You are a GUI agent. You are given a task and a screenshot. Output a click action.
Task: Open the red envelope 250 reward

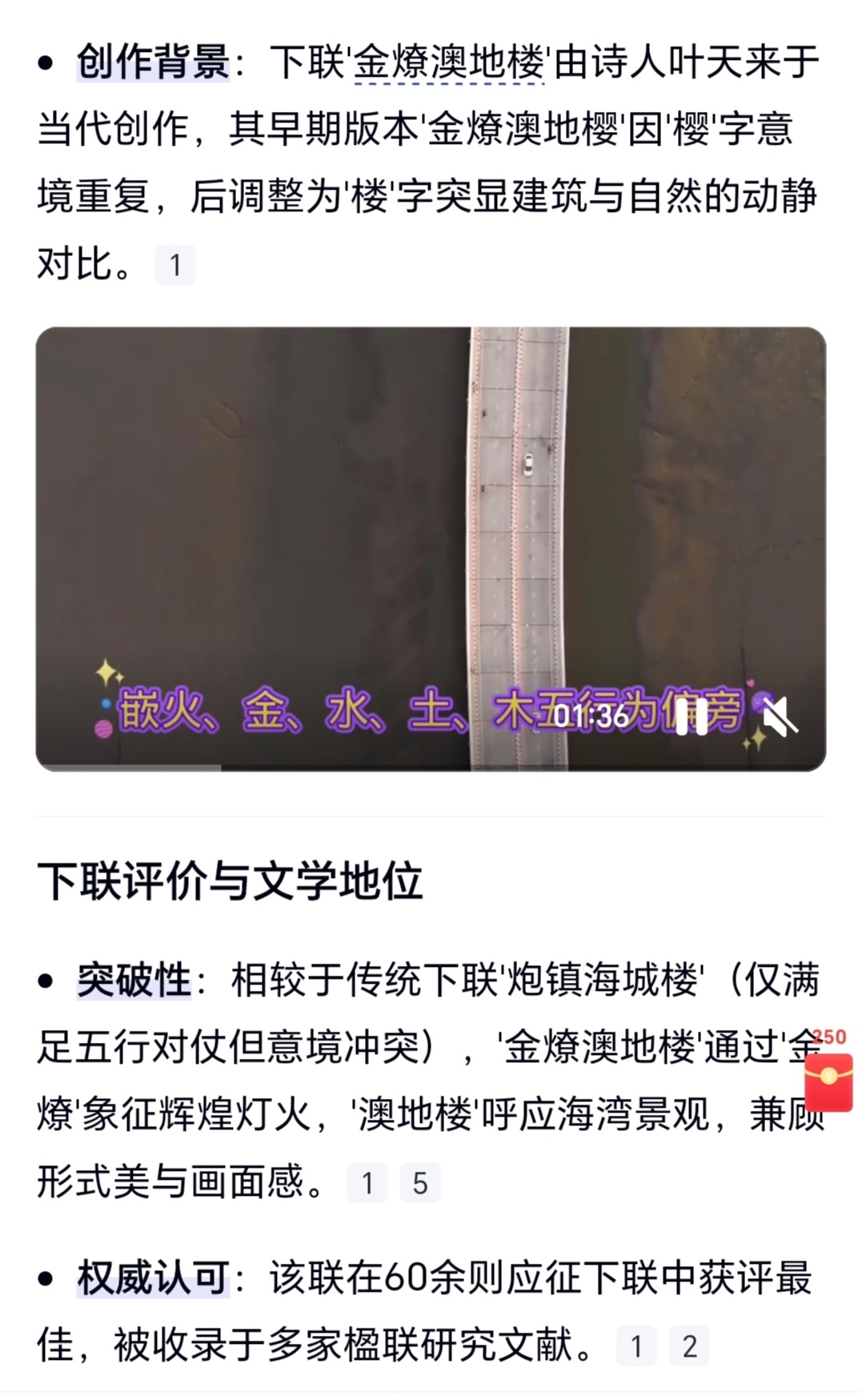click(x=828, y=1081)
